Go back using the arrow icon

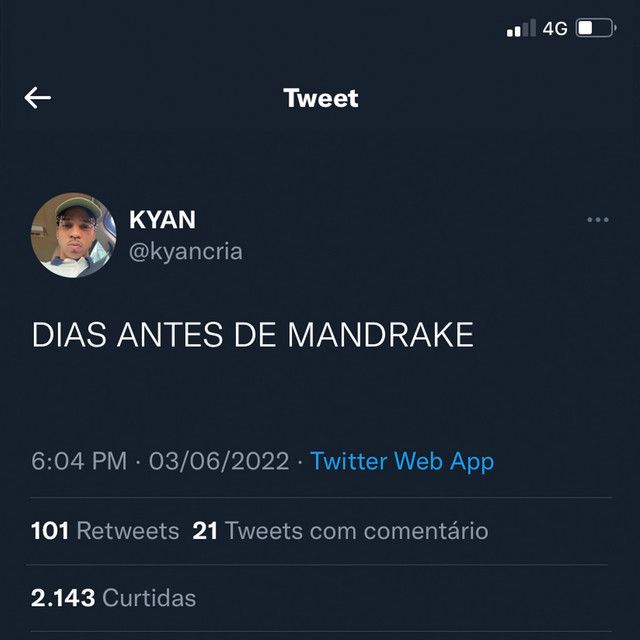point(38,98)
